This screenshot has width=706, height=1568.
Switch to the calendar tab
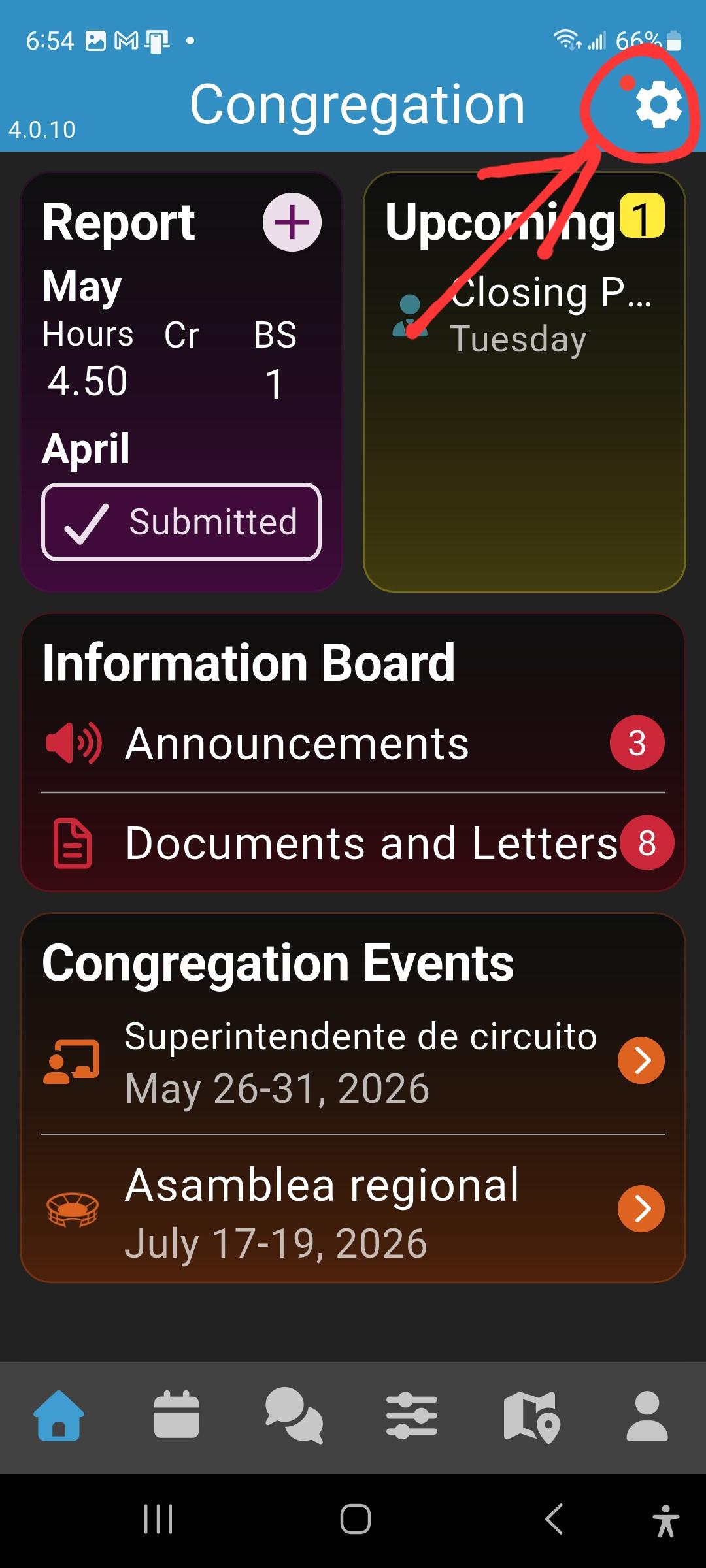(176, 1416)
